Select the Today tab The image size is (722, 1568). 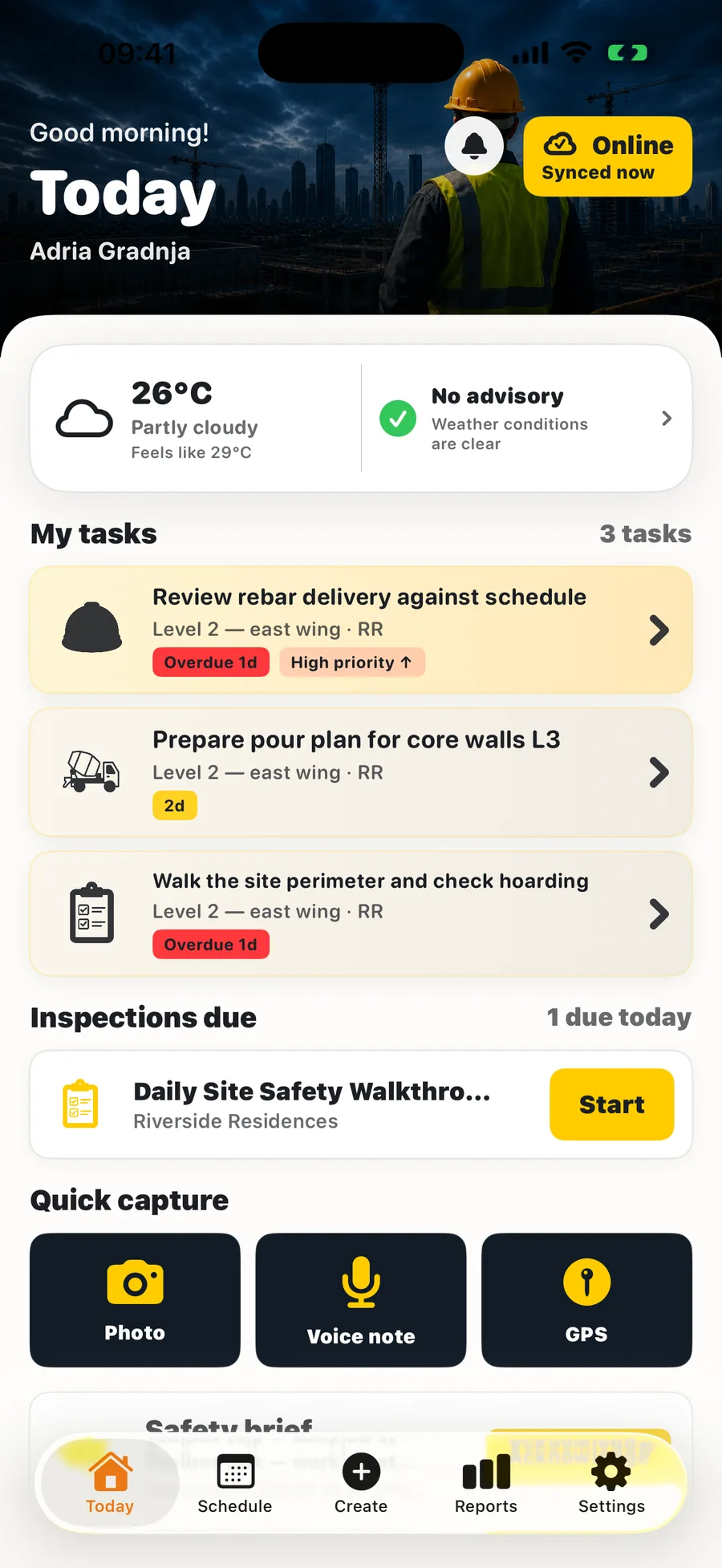pyautogui.click(x=110, y=1483)
